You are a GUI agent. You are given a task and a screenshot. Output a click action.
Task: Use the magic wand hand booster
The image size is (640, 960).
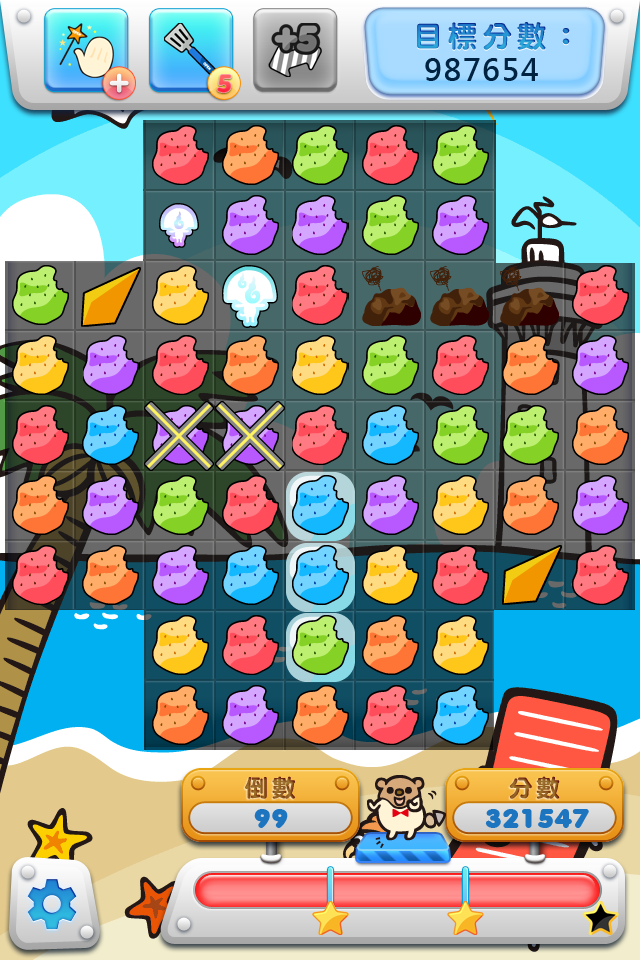tap(86, 51)
